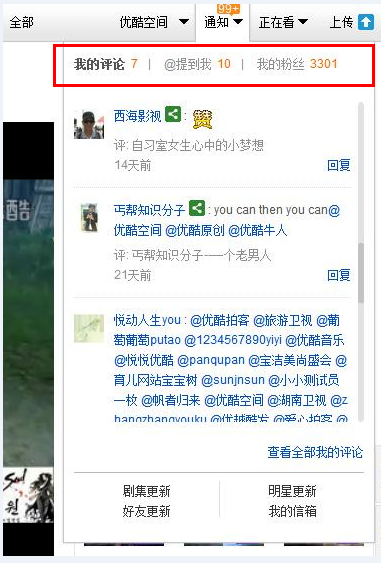Open 丐帮知识分子's profile link
381x563 pixels.
pos(149,210)
